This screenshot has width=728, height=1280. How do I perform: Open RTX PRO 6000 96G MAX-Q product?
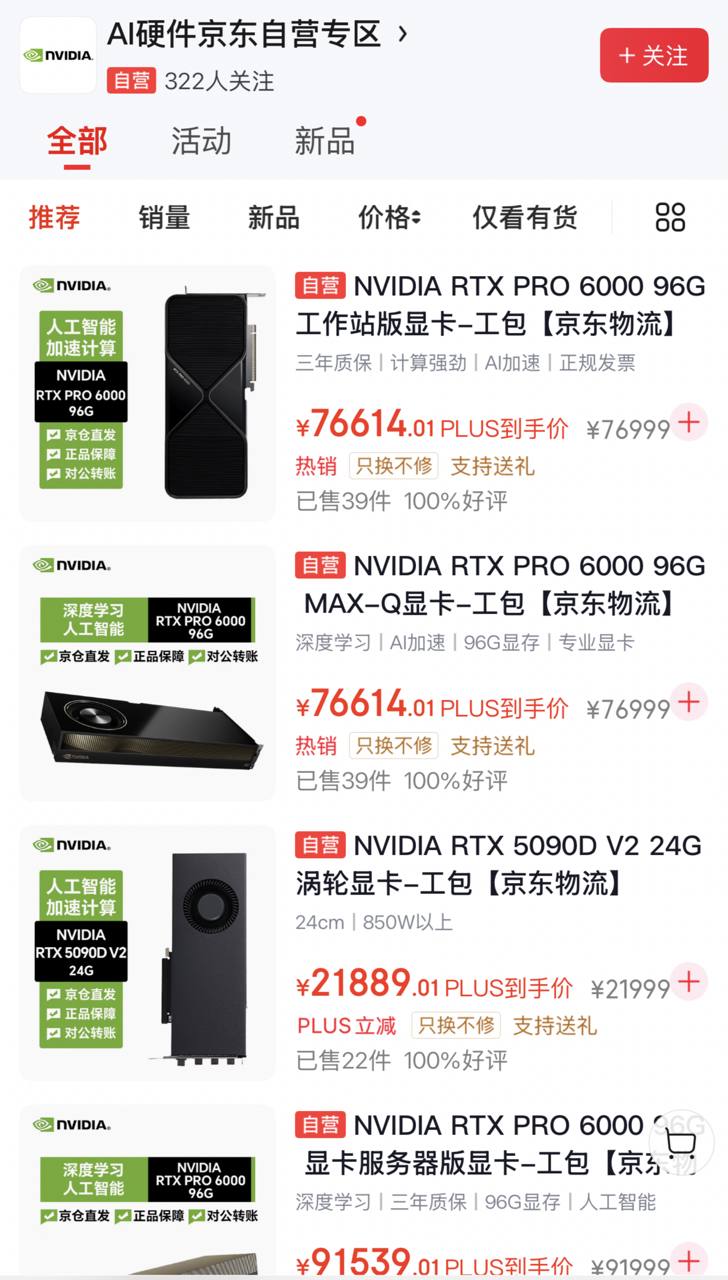click(500, 584)
